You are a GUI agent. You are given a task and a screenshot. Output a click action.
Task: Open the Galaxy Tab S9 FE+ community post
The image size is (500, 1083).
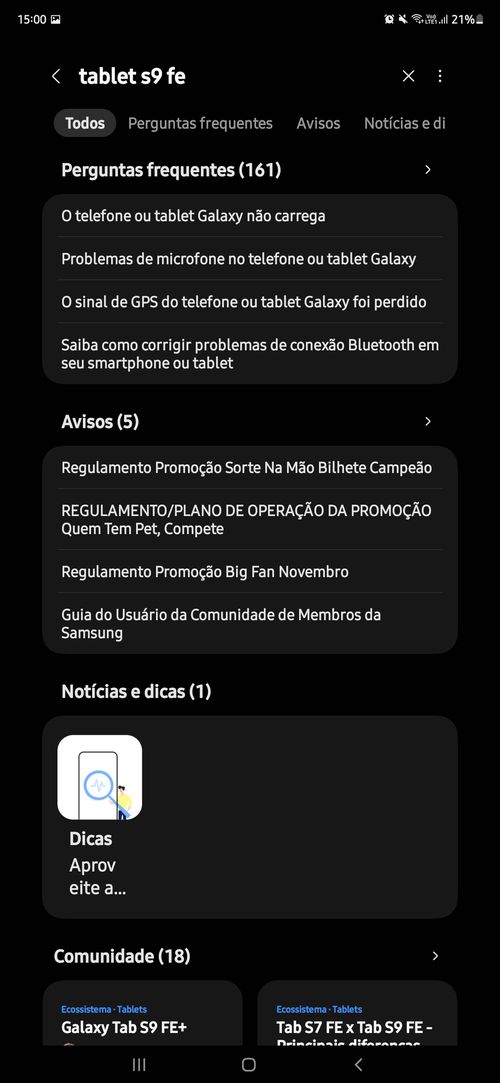[x=142, y=1013]
